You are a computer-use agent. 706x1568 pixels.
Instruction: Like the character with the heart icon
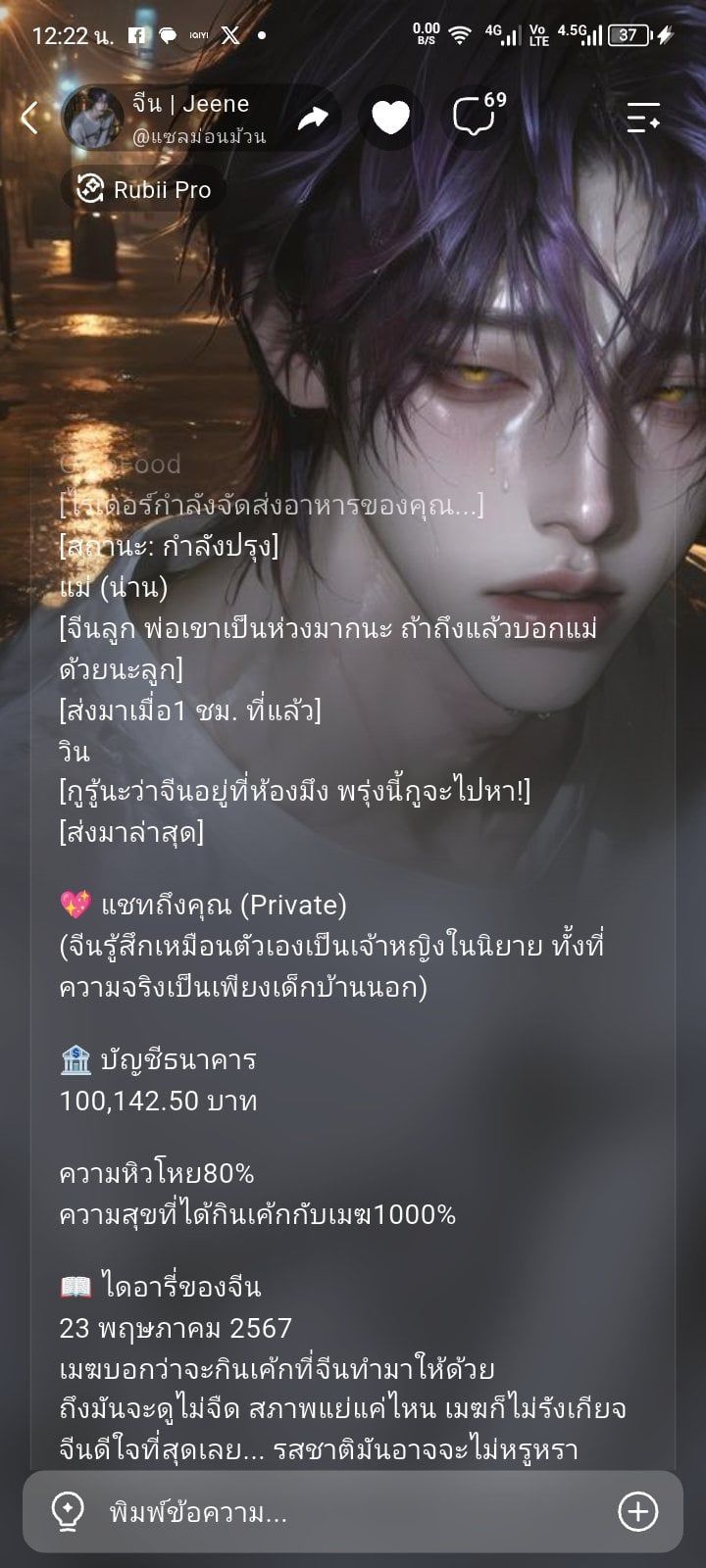[x=390, y=119]
